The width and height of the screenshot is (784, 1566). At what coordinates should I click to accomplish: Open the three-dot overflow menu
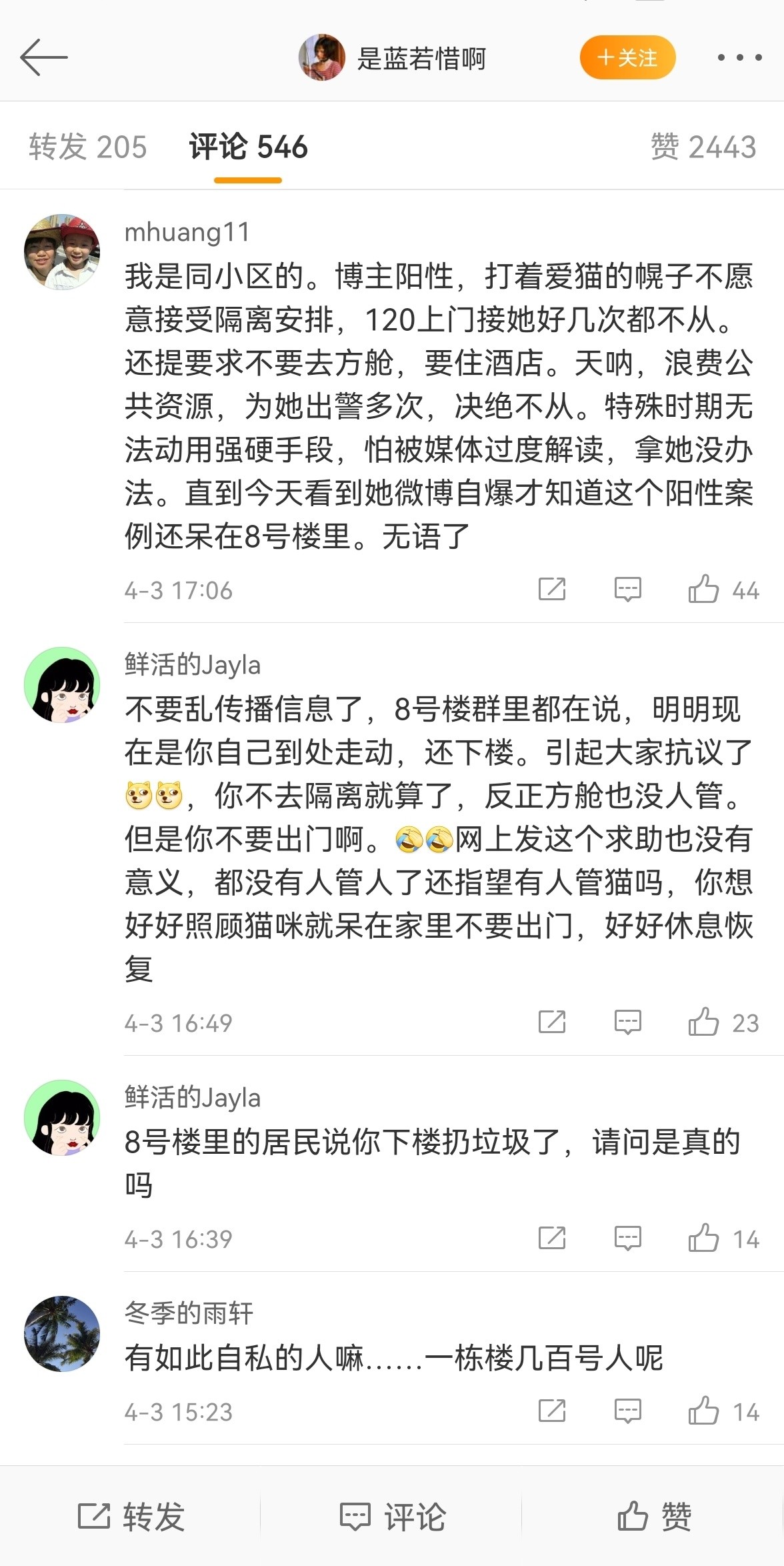(739, 58)
